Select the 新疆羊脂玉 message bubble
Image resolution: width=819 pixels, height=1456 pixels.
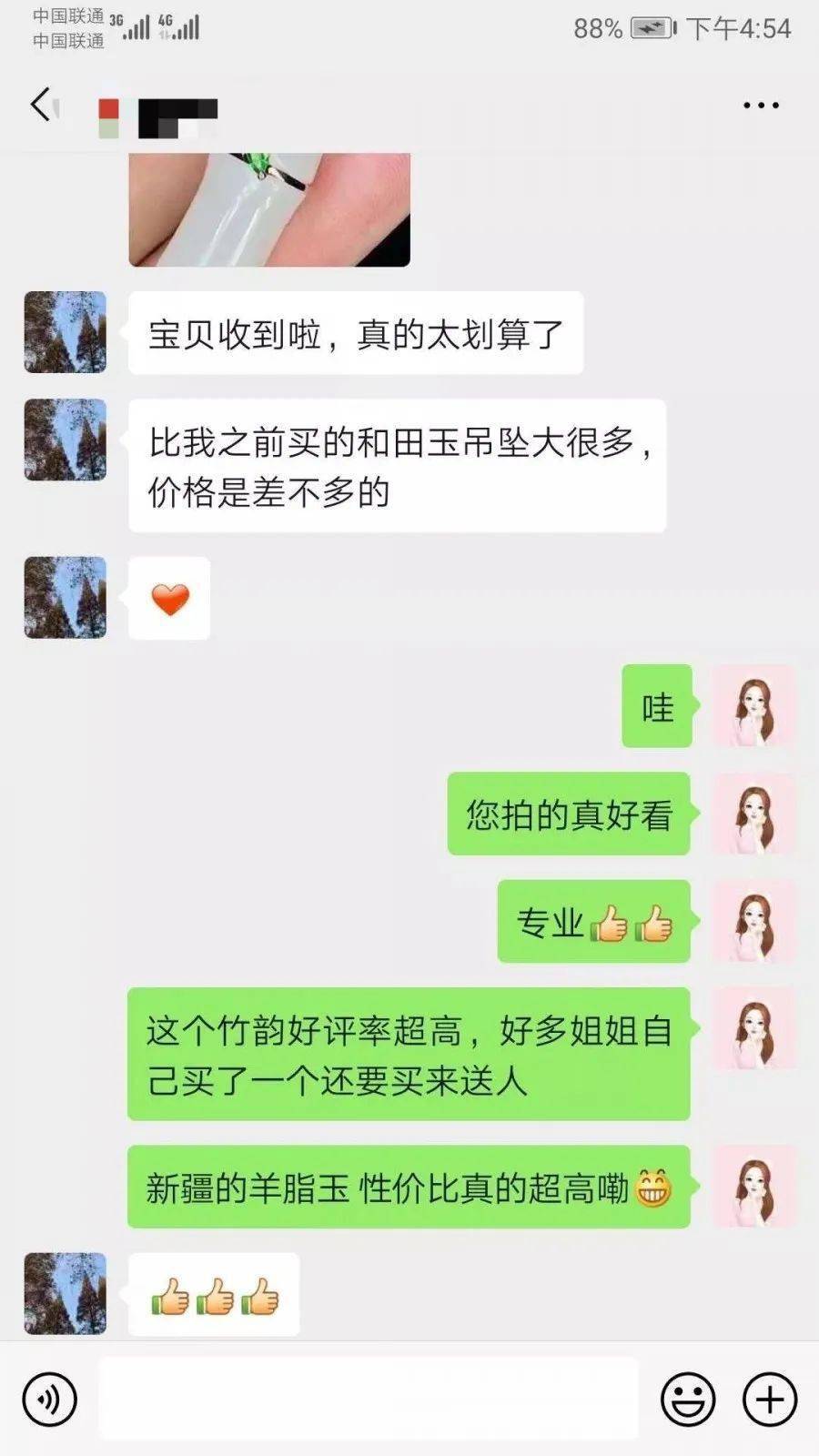pyautogui.click(x=409, y=1188)
